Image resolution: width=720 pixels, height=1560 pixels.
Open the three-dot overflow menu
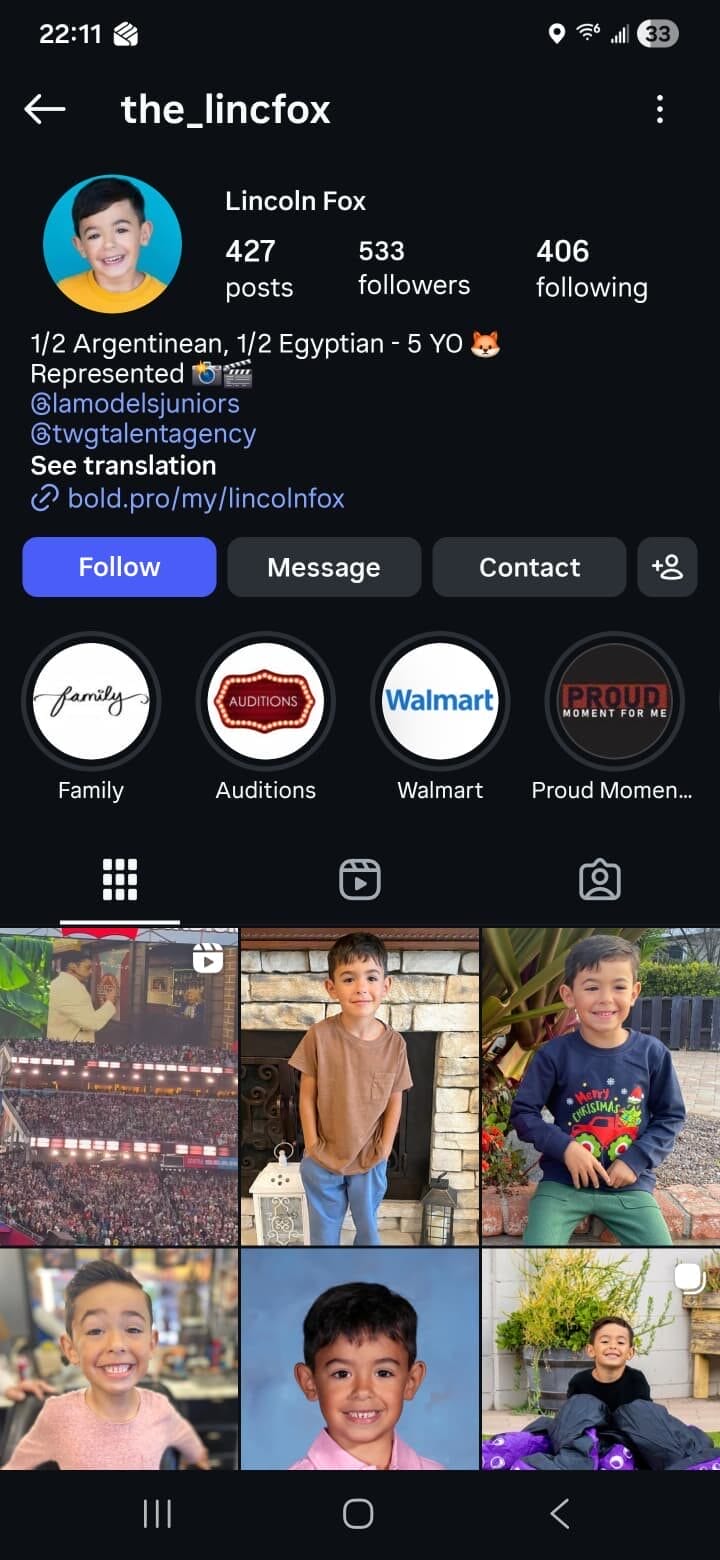click(x=659, y=109)
